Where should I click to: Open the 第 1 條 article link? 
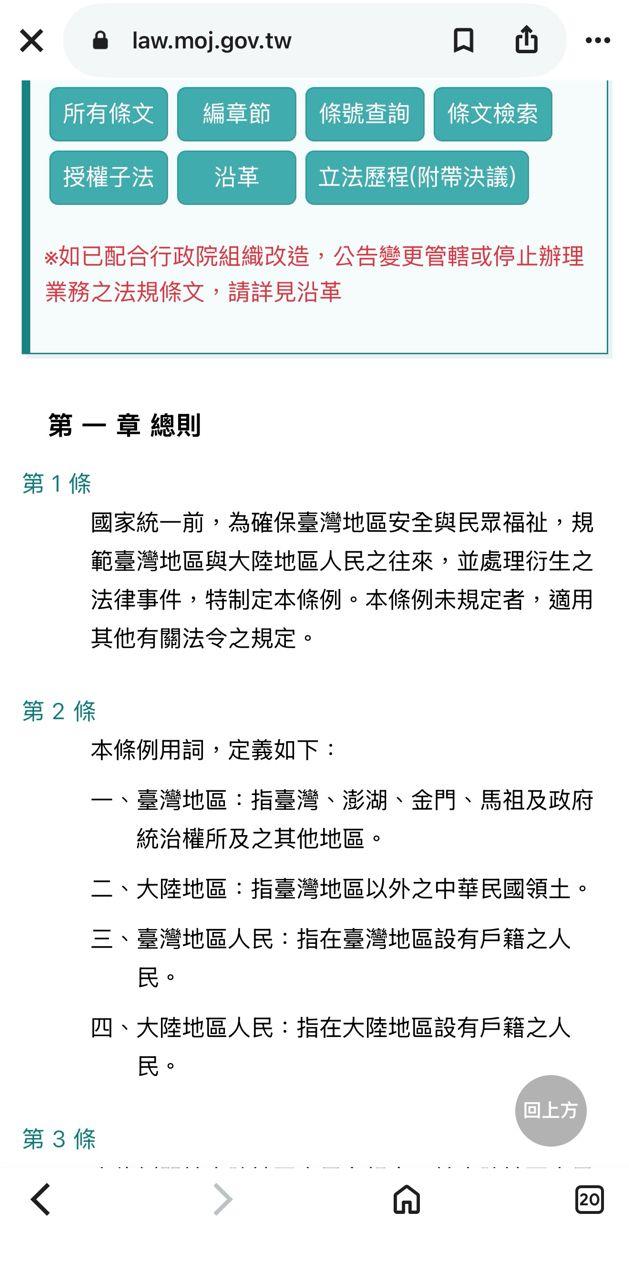[57, 484]
